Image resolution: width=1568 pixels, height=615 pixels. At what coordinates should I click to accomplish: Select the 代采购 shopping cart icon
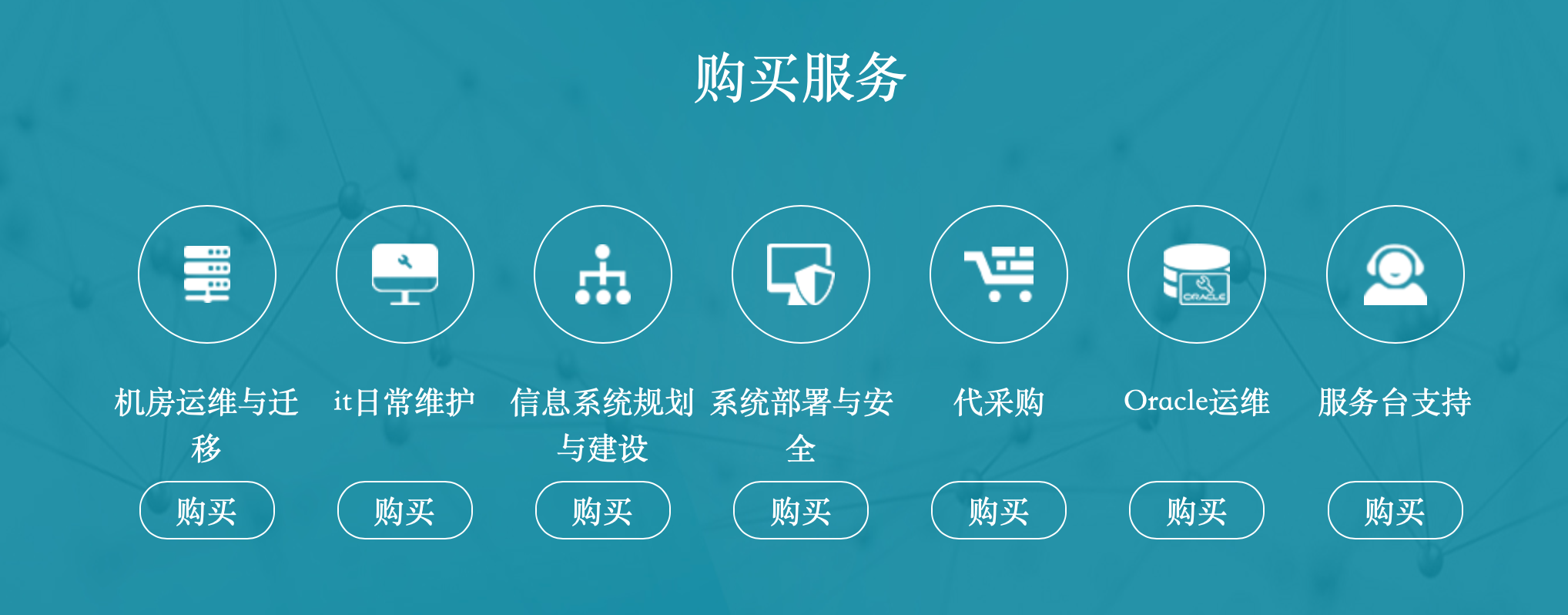click(x=998, y=274)
